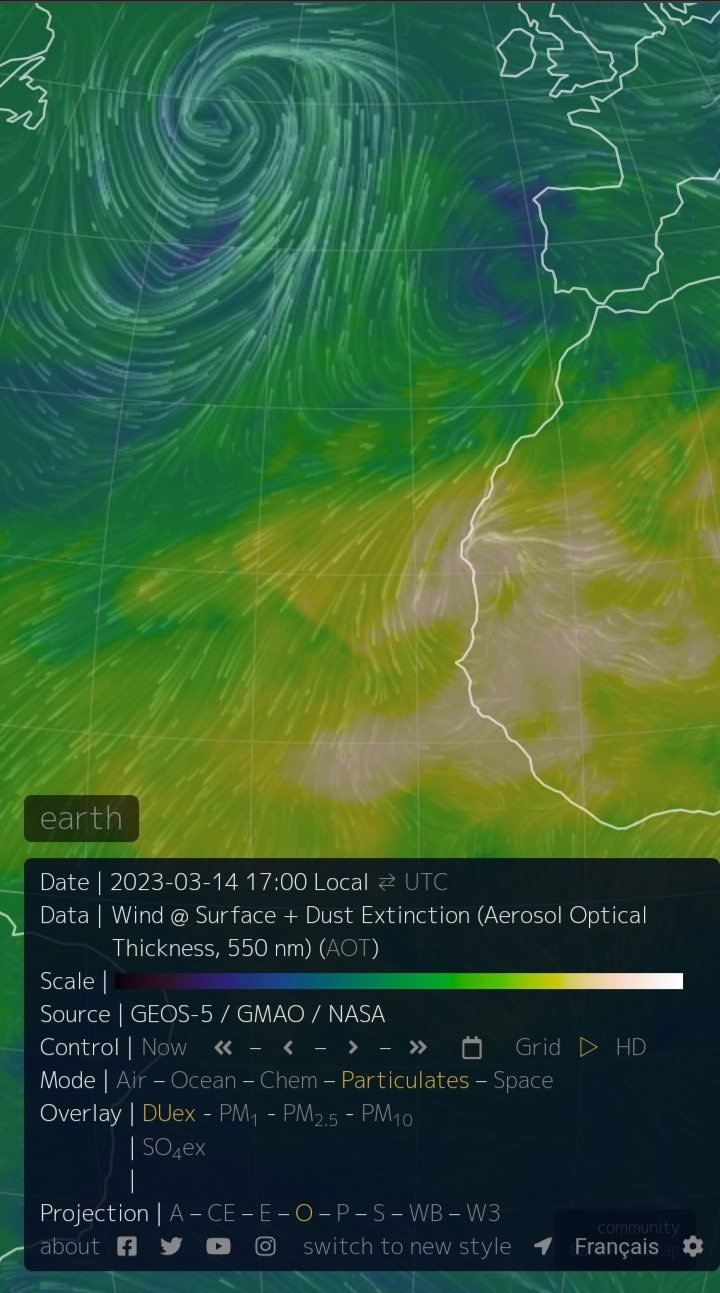Toggle the Grid overlay

537,1047
